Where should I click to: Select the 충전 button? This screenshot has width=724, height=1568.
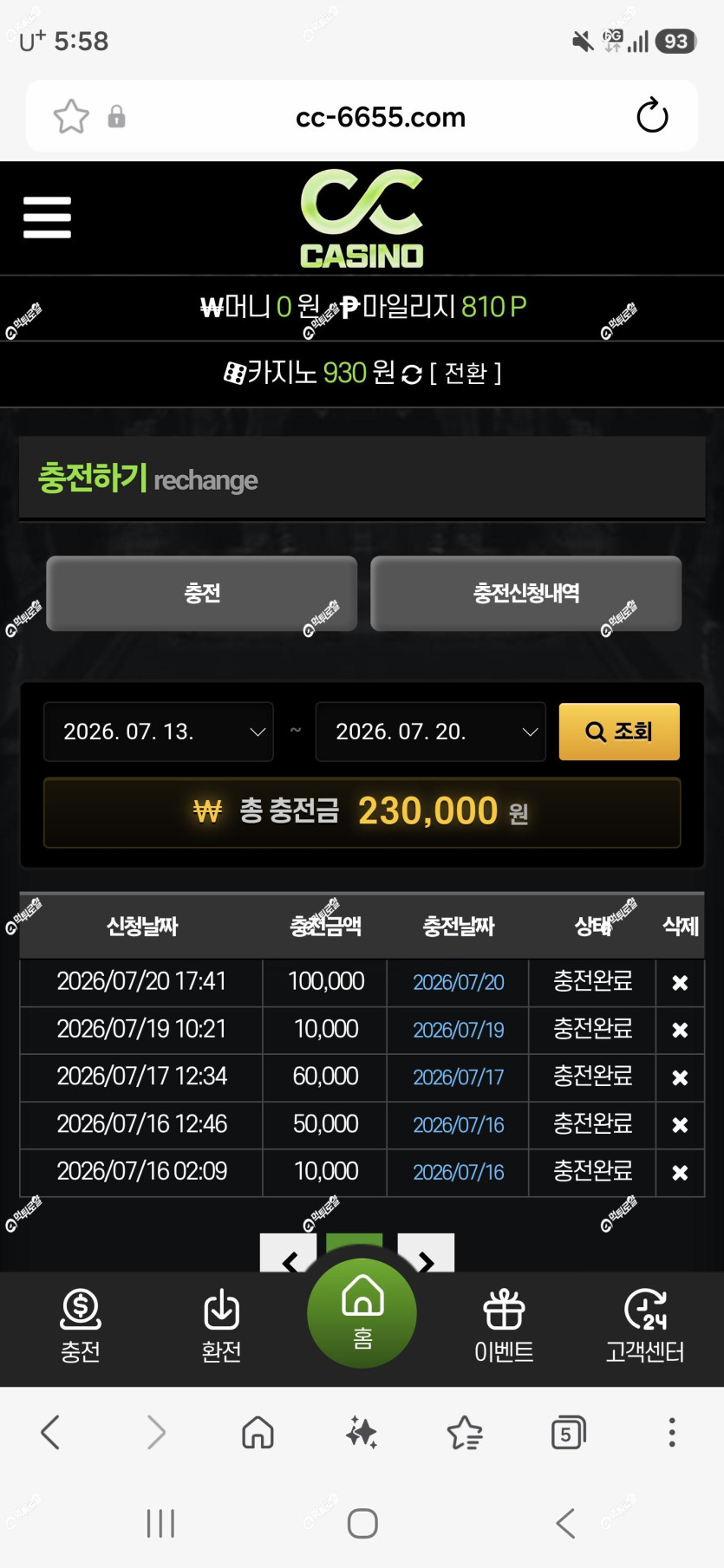tap(201, 593)
